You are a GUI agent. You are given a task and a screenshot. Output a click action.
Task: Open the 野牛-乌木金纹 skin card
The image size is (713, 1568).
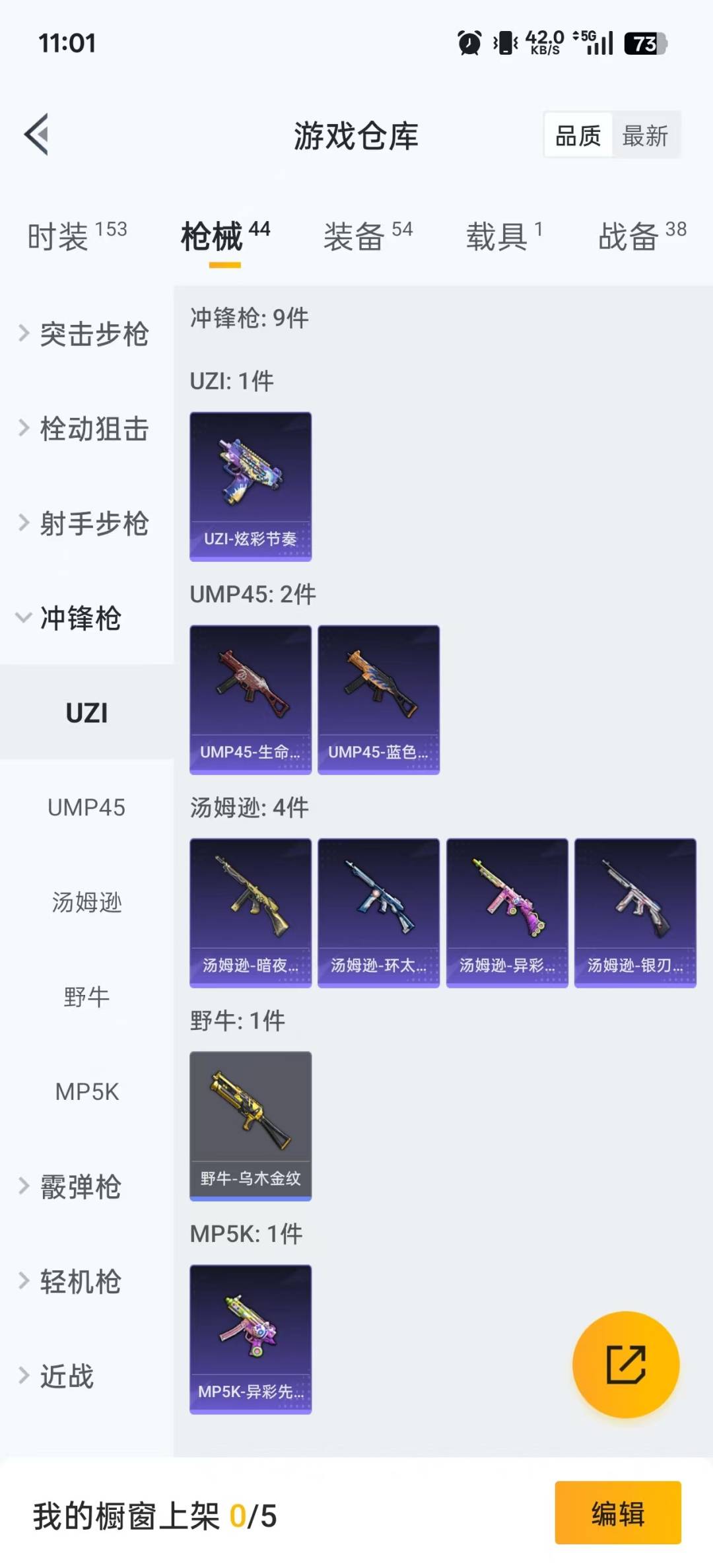pyautogui.click(x=250, y=1126)
